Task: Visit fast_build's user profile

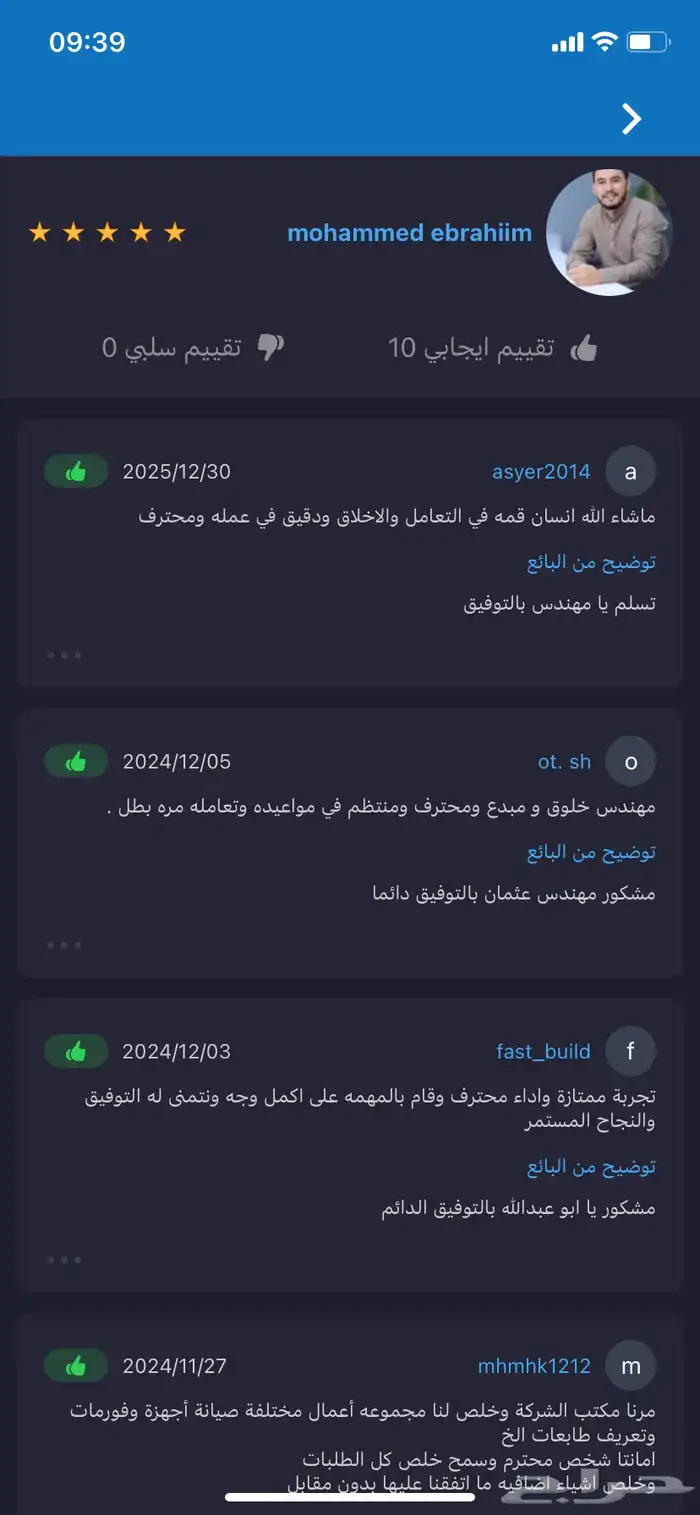Action: point(543,1052)
